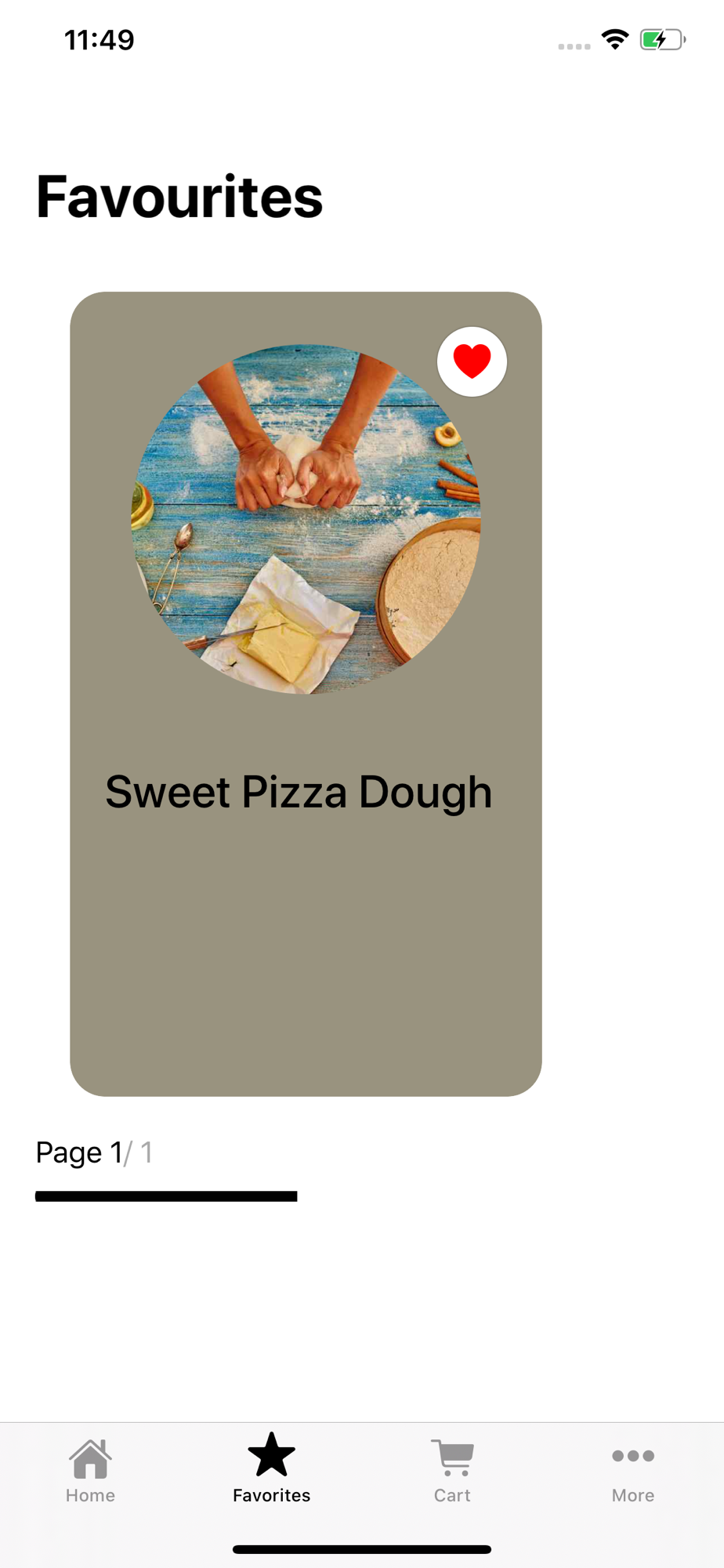Select the Favorites tab

[271, 1472]
